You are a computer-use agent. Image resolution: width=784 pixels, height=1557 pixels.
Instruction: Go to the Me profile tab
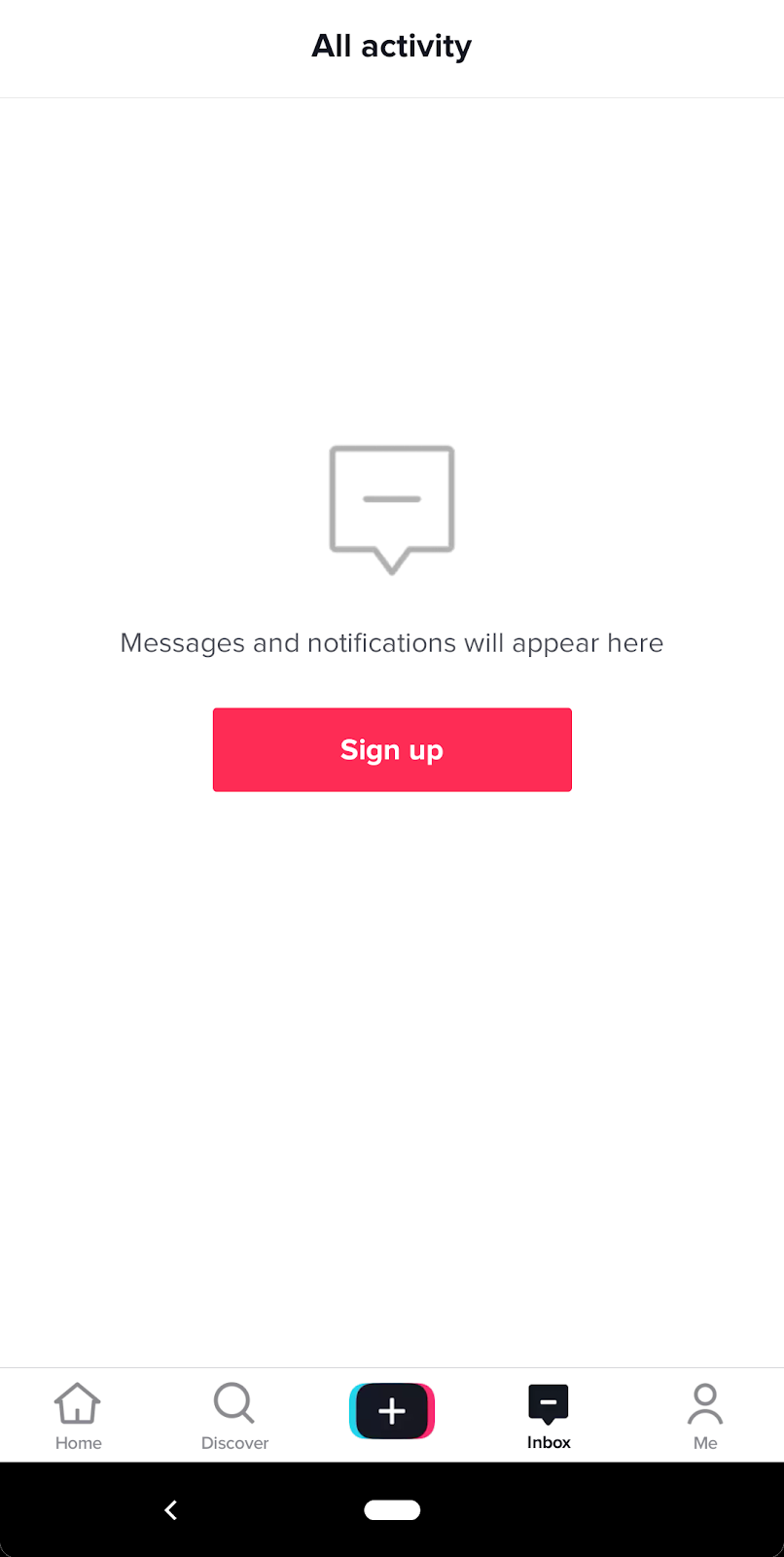click(x=705, y=1416)
